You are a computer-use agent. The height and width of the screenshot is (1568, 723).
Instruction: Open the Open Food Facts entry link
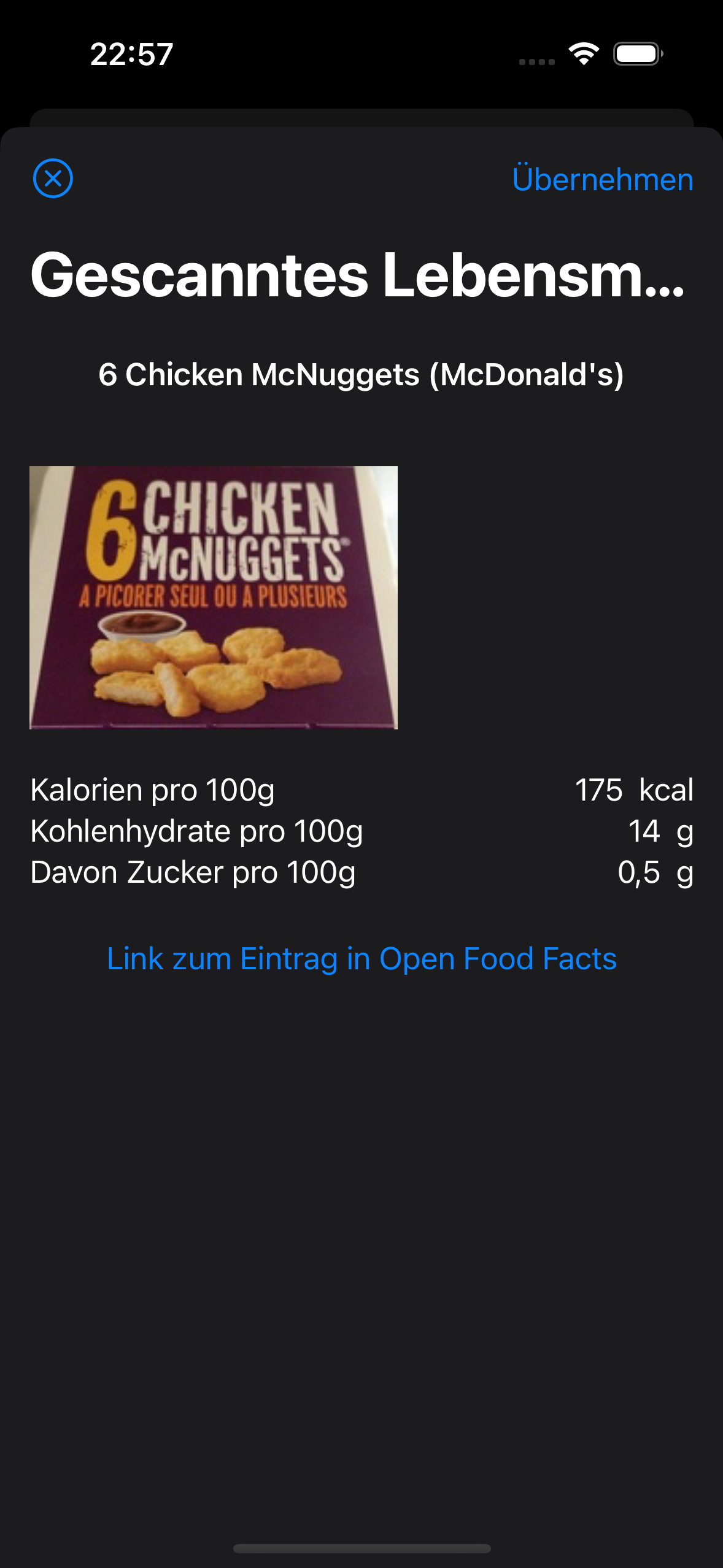point(361,959)
